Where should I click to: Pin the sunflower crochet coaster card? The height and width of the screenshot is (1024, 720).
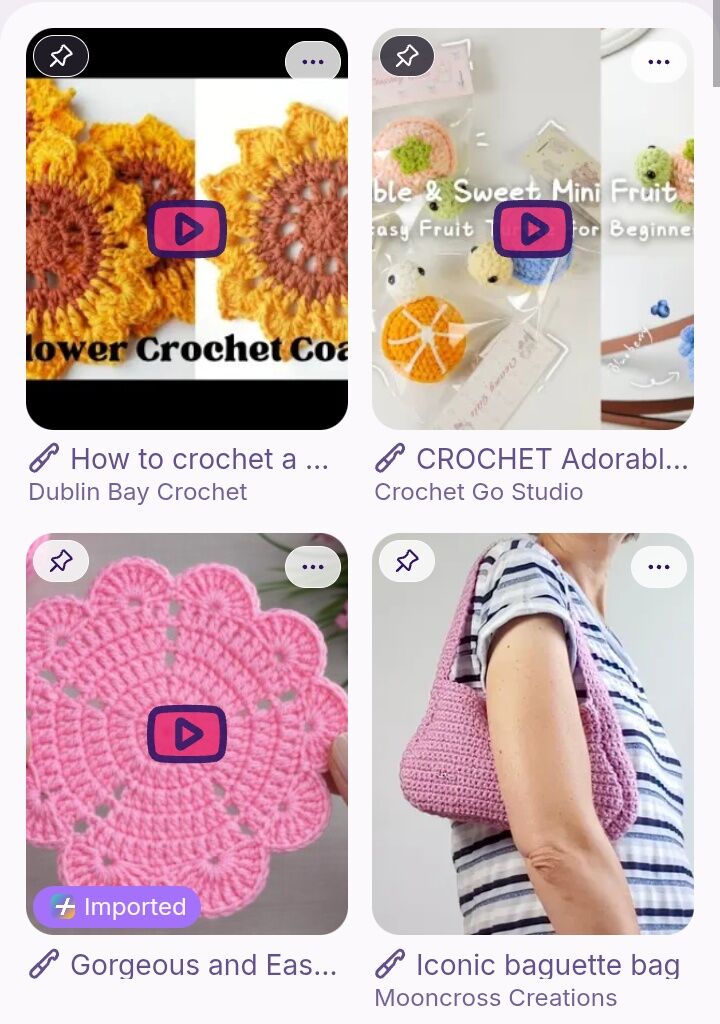click(x=61, y=57)
